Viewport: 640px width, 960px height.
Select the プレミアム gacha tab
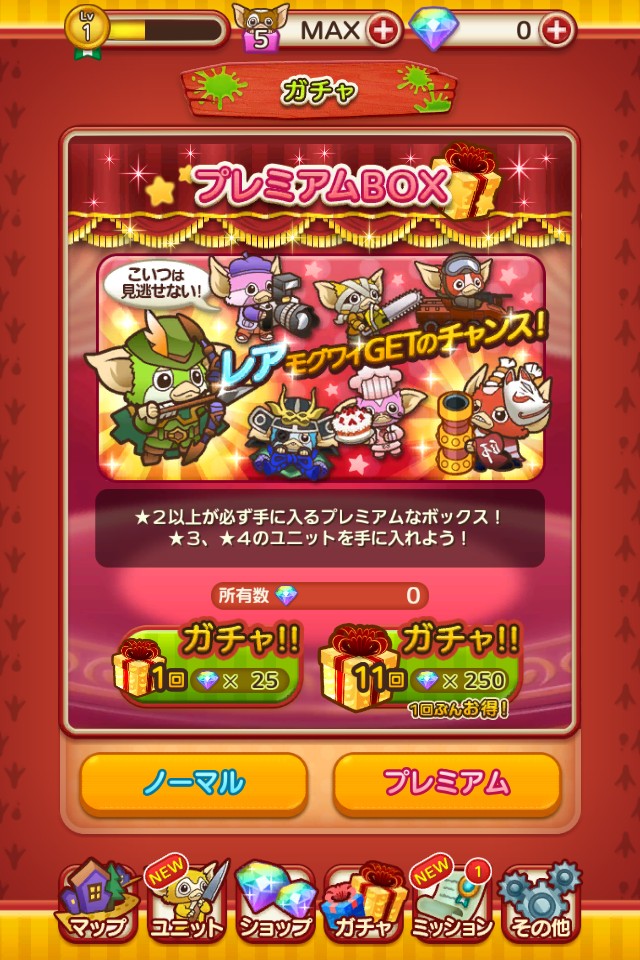(447, 784)
